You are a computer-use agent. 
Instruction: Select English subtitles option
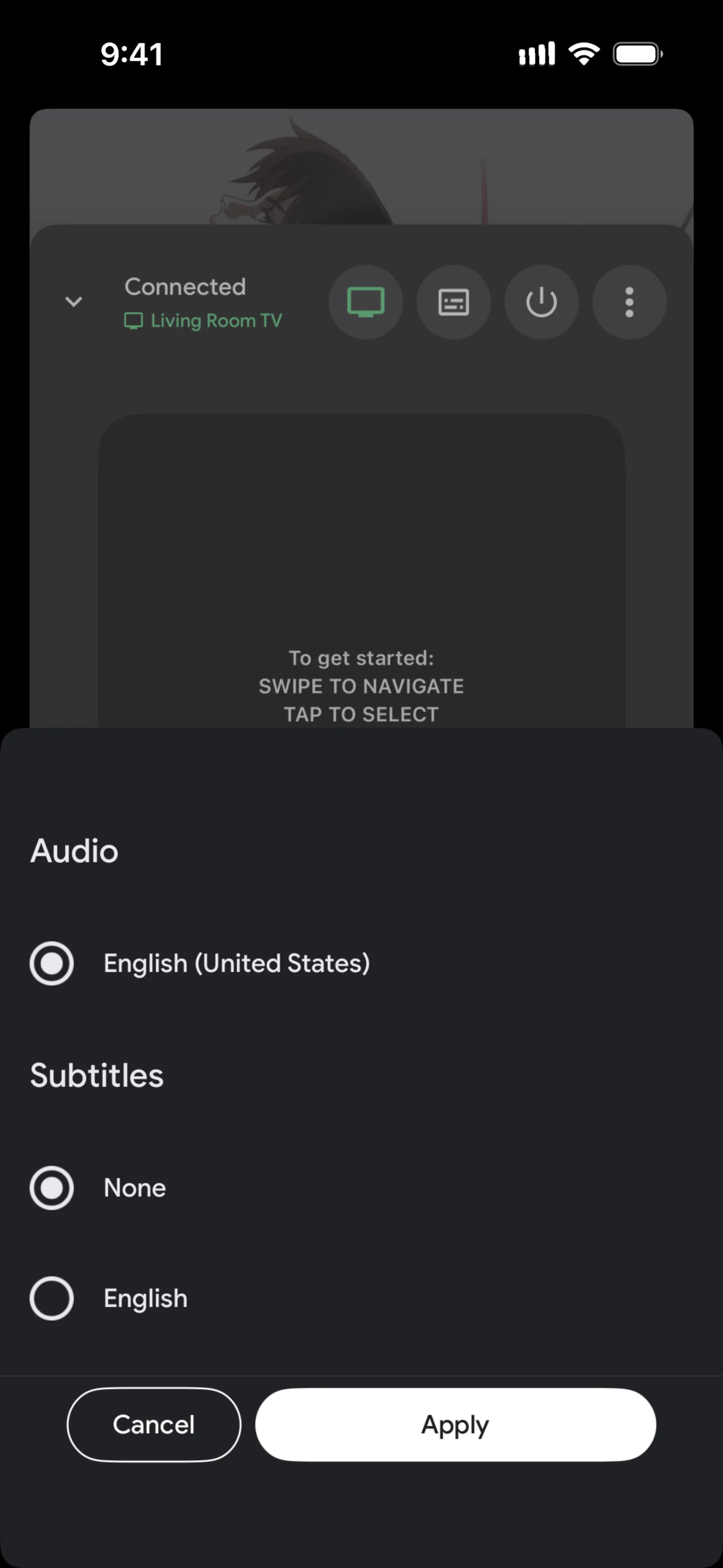[52, 1298]
